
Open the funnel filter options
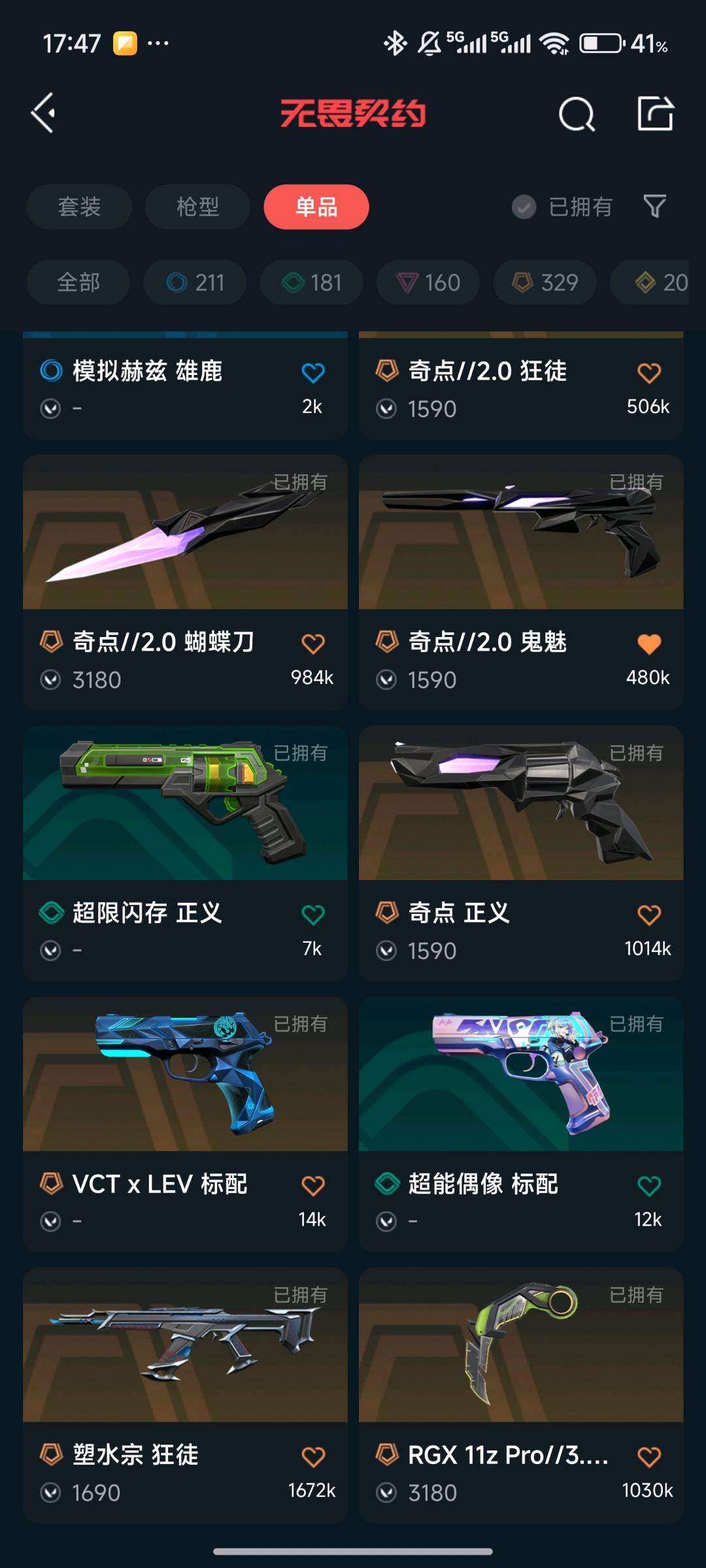pos(654,206)
